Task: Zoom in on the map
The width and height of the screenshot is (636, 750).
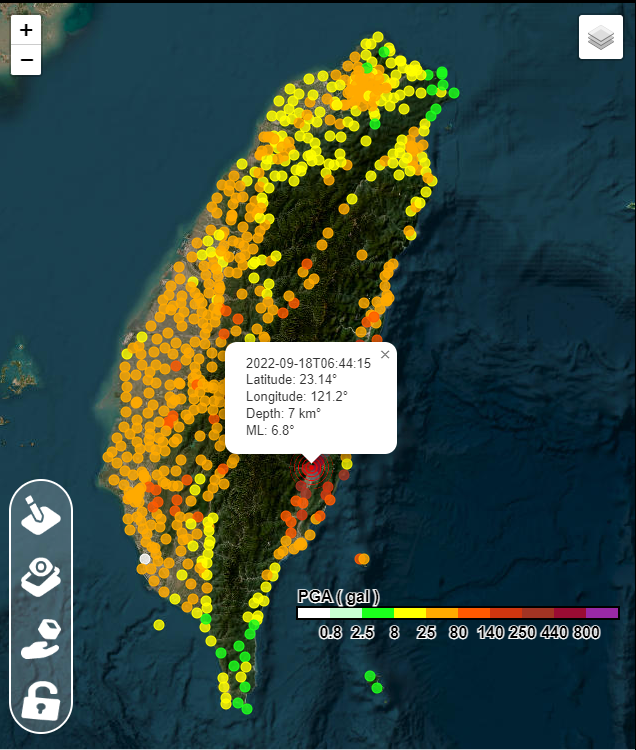Action: (x=26, y=30)
